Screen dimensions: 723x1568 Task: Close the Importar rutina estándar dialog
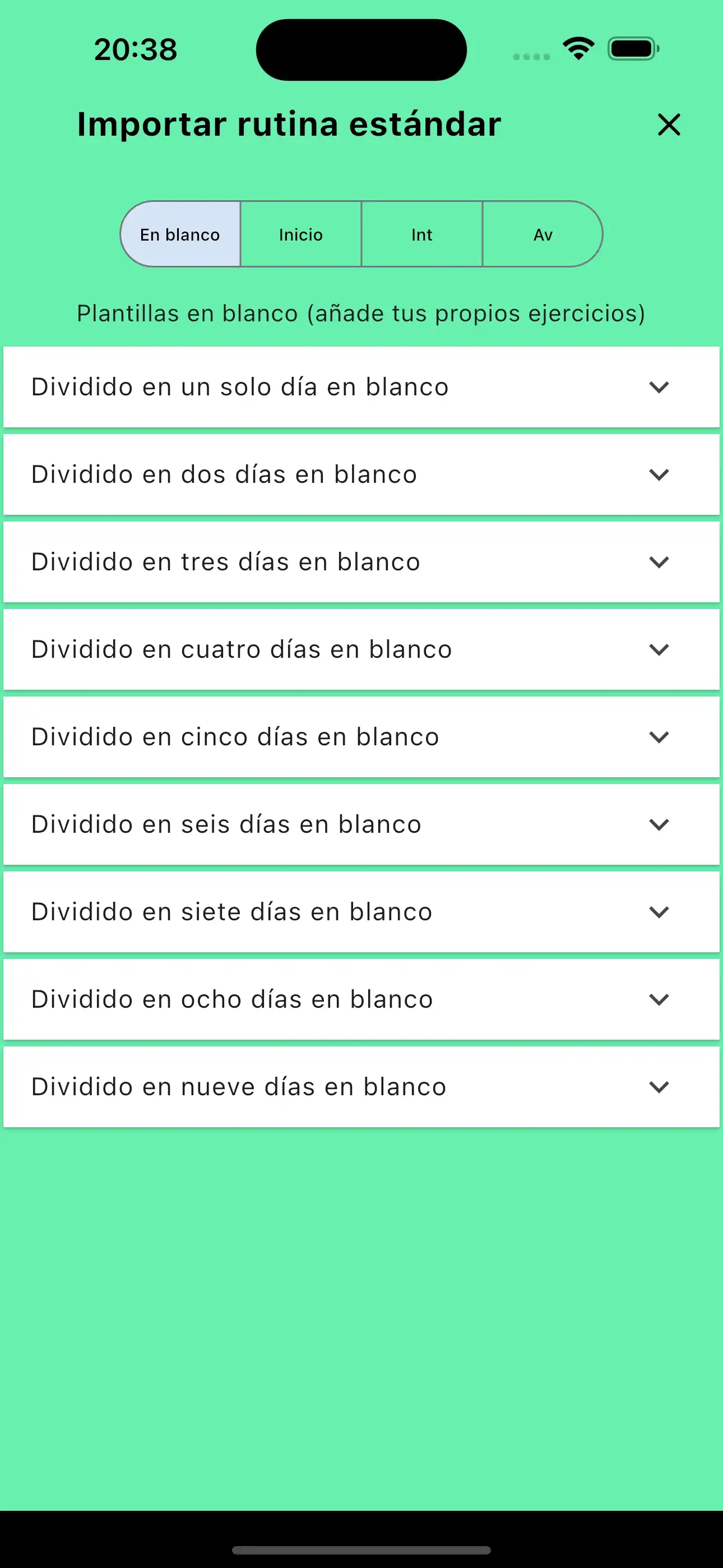point(668,126)
